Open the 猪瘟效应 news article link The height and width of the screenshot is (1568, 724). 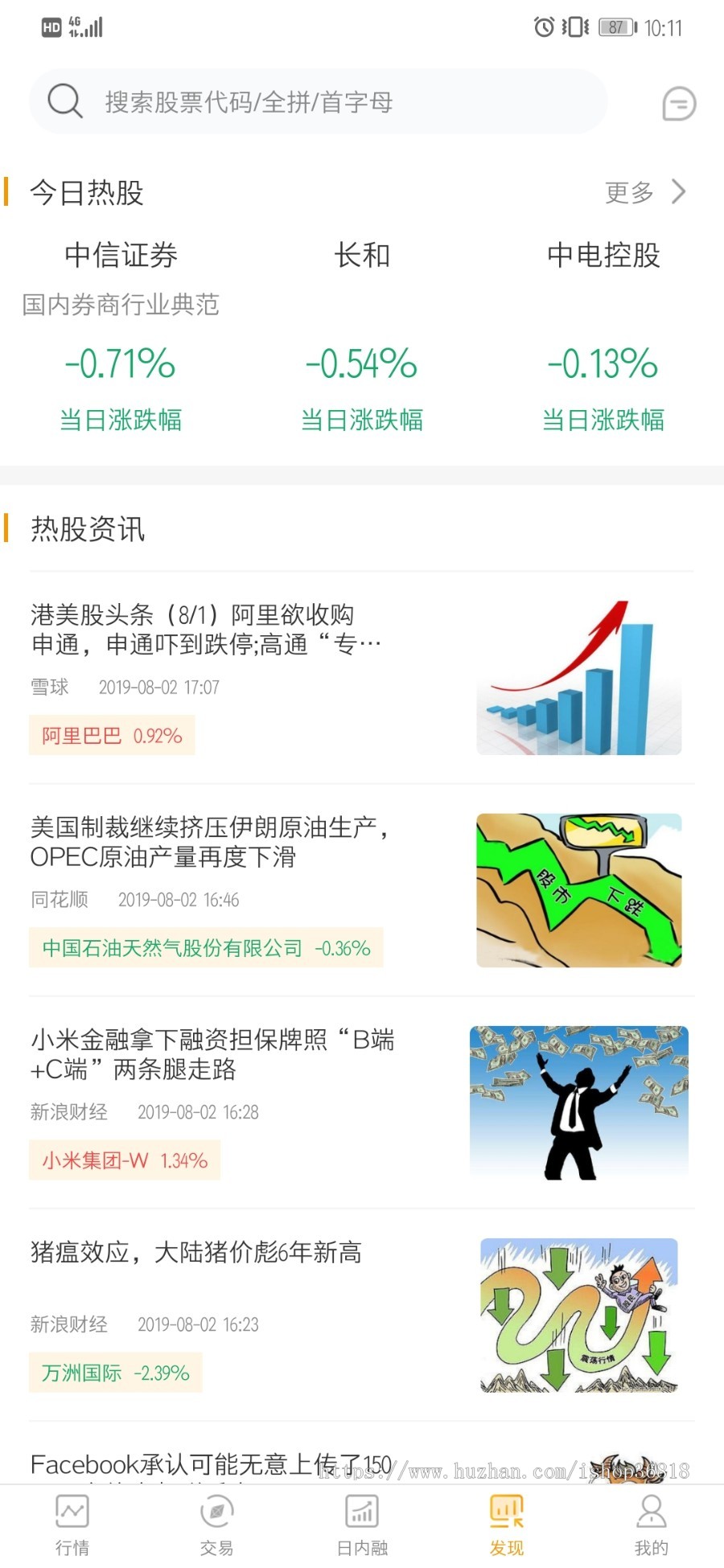click(196, 1252)
